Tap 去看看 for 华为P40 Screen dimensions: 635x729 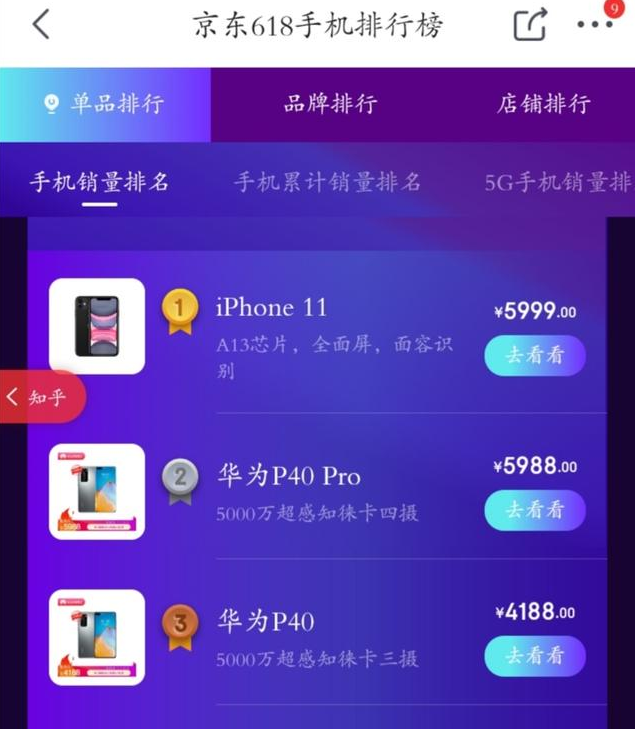pyautogui.click(x=534, y=656)
